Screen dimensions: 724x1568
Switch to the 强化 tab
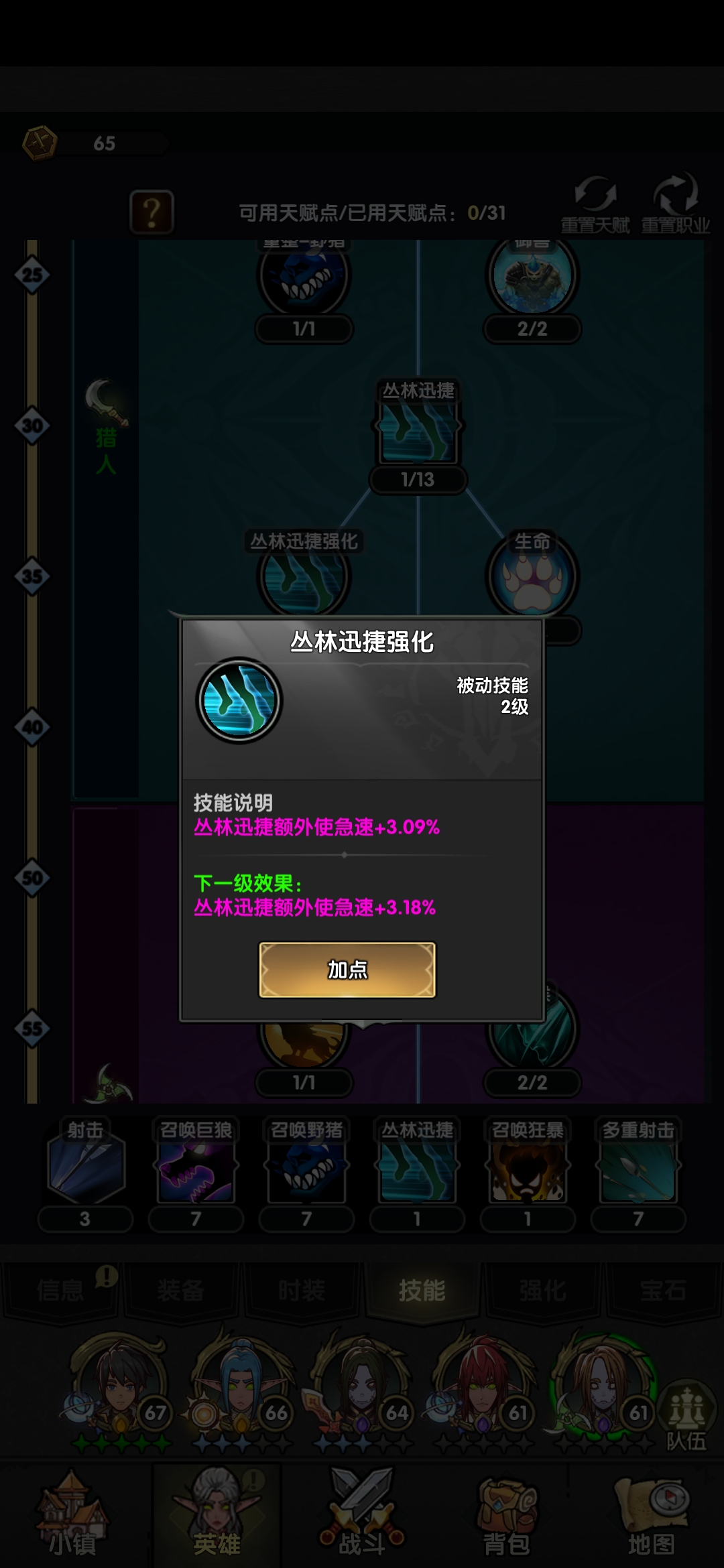coord(543,1290)
